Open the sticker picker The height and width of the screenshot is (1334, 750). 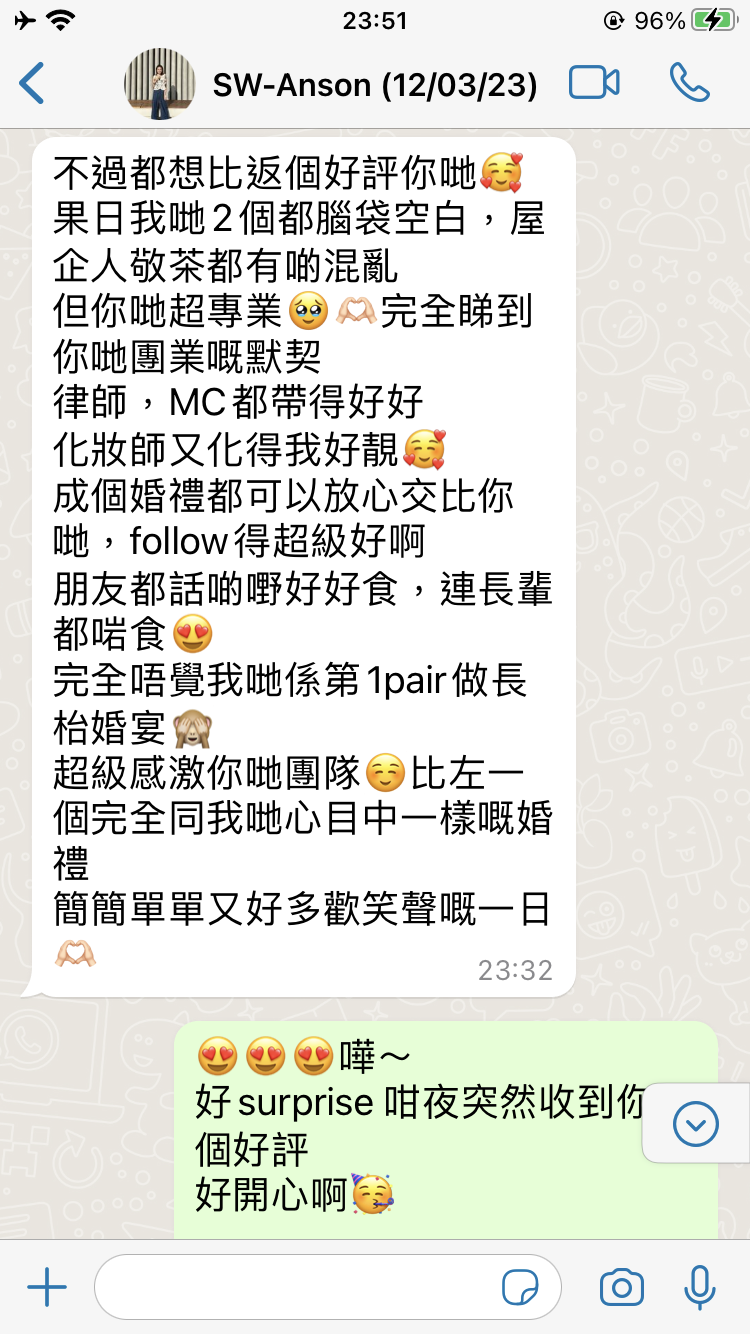pyautogui.click(x=519, y=1288)
